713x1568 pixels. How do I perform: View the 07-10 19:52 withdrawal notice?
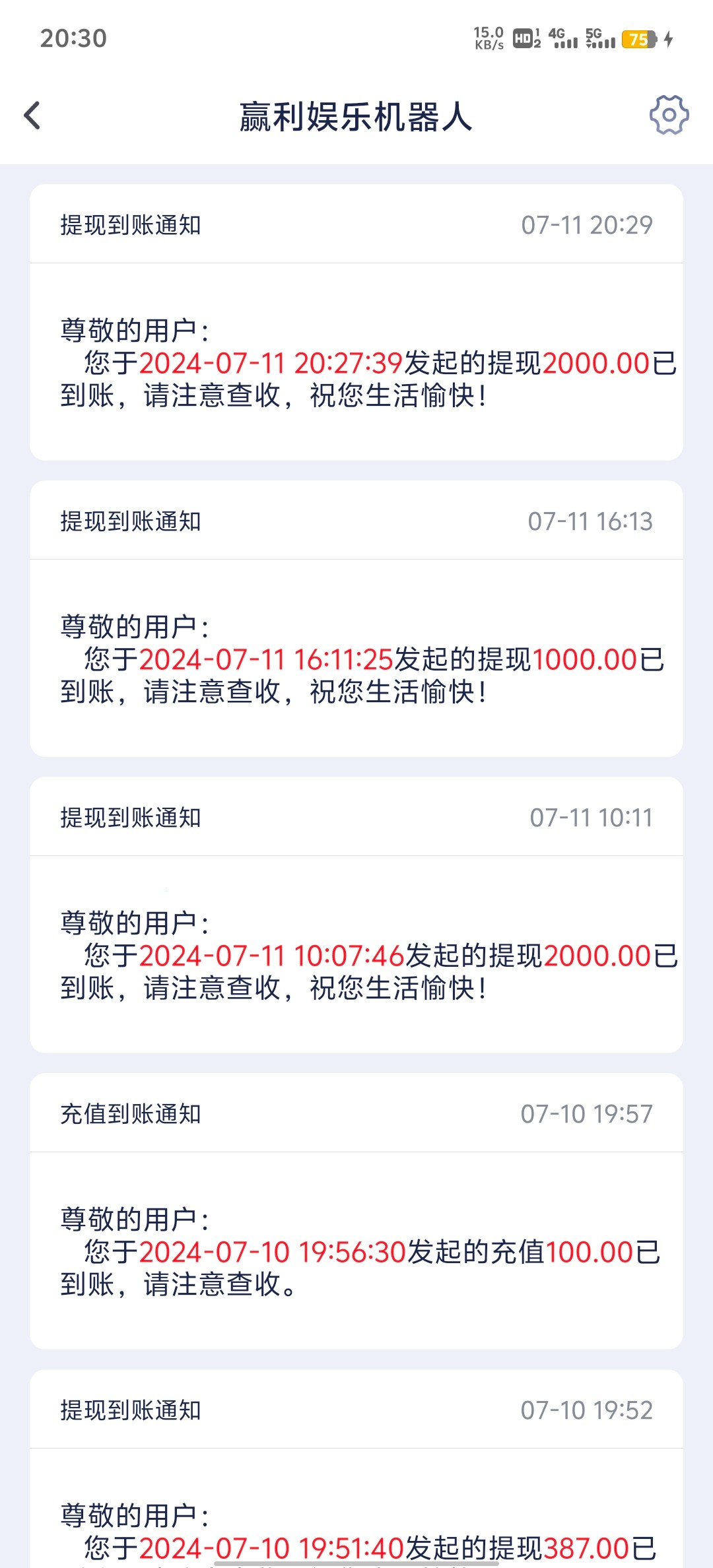pos(356,1472)
